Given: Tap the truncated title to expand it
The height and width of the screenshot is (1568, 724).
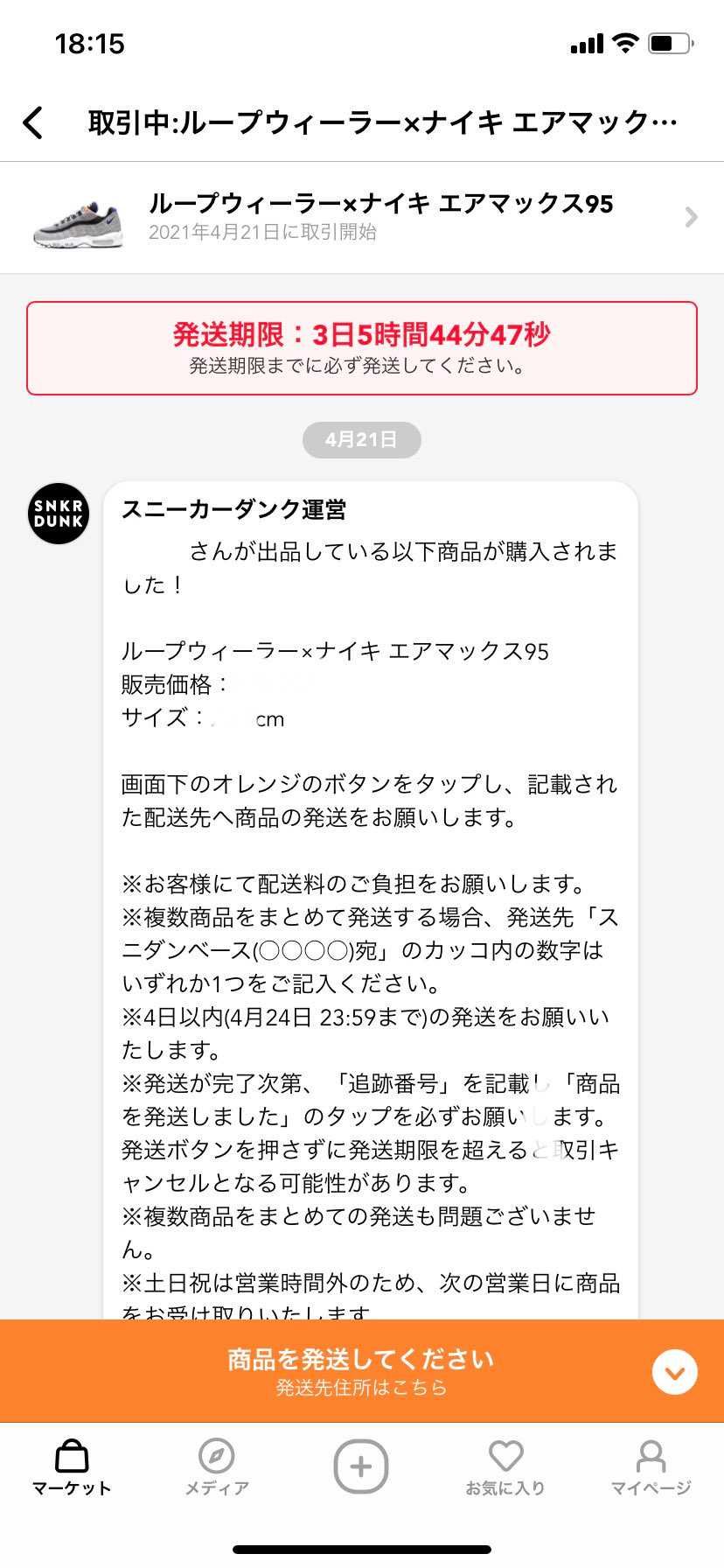Looking at the screenshot, I should point(380,122).
